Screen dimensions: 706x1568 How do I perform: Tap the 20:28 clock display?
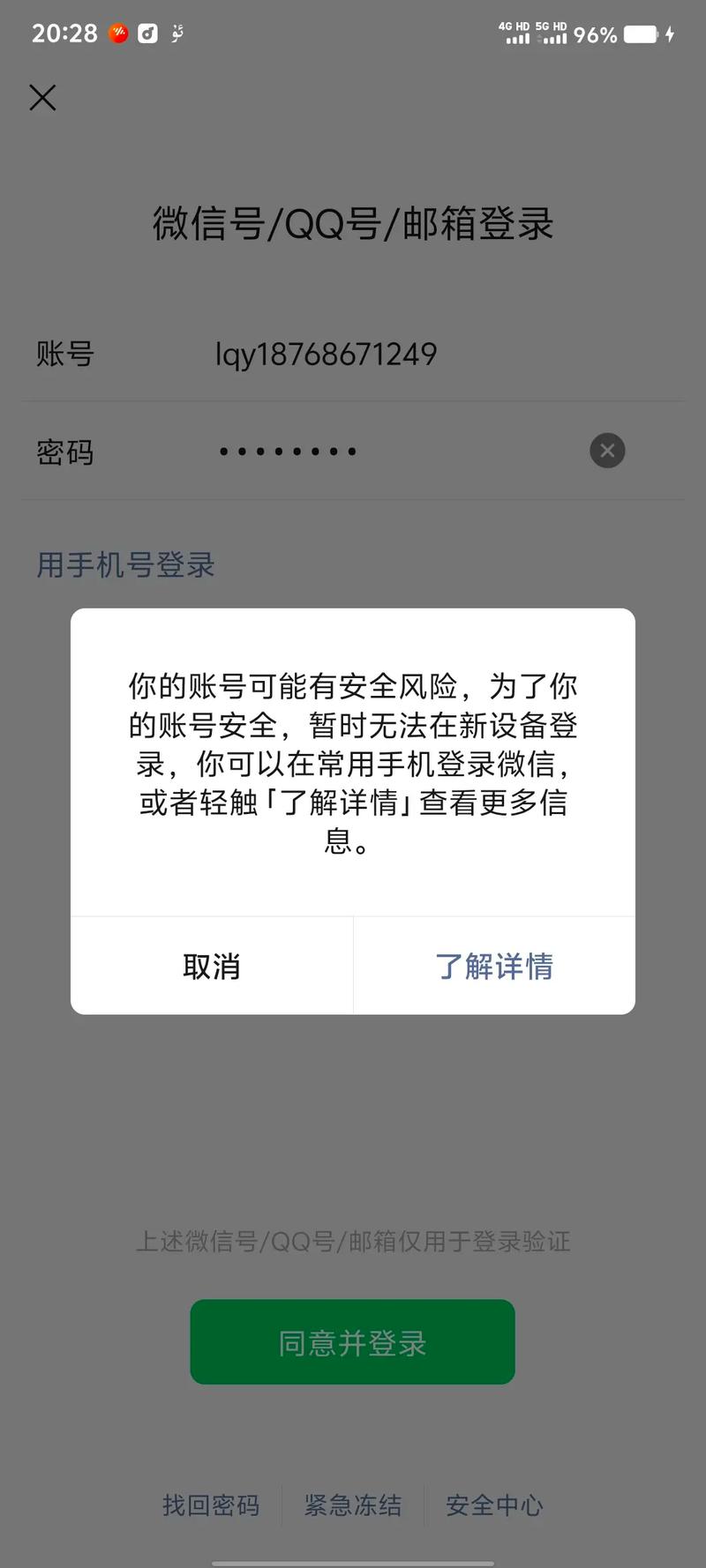[x=64, y=34]
